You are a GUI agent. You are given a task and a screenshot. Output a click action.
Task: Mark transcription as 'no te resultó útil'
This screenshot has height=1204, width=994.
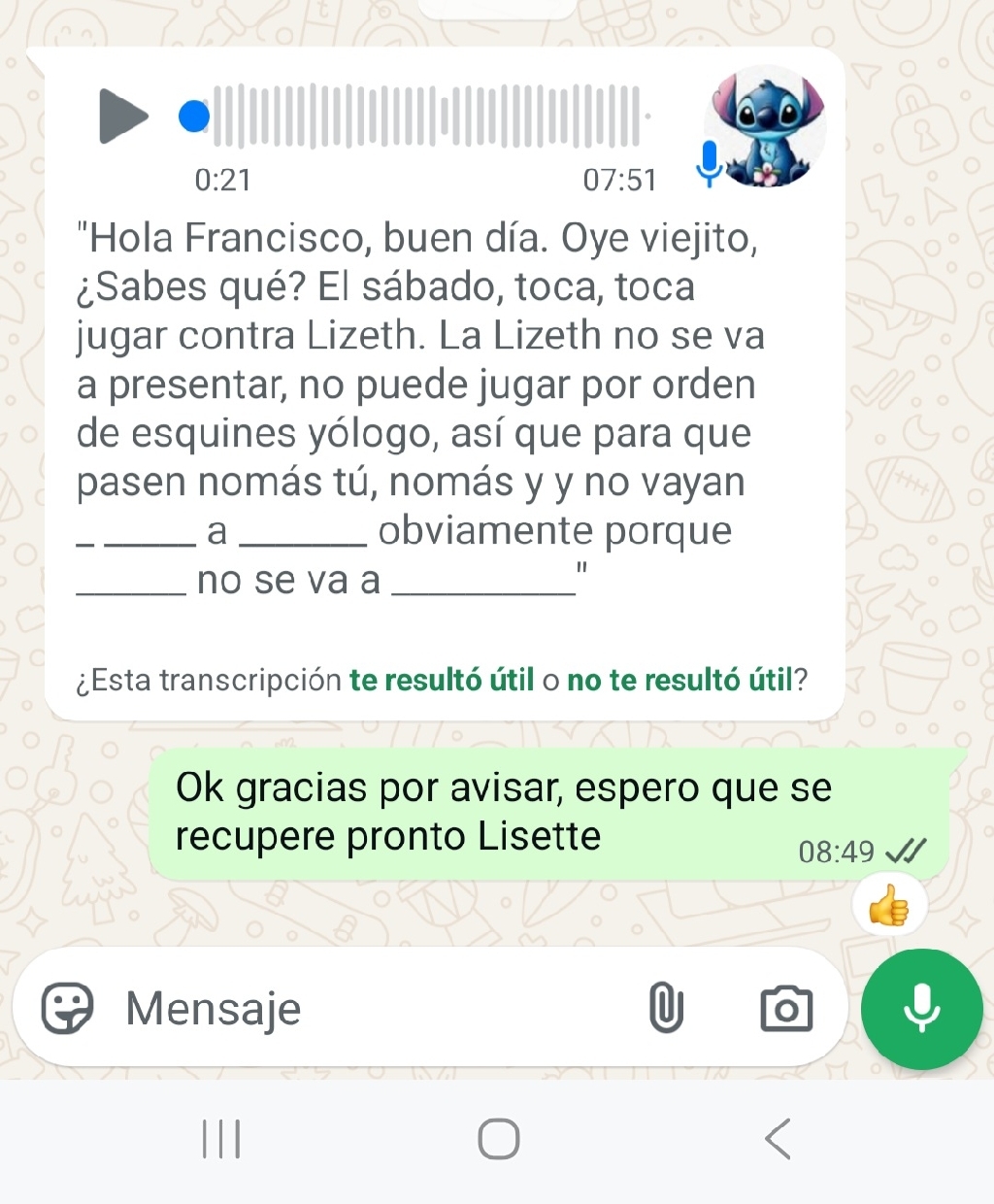tap(679, 680)
